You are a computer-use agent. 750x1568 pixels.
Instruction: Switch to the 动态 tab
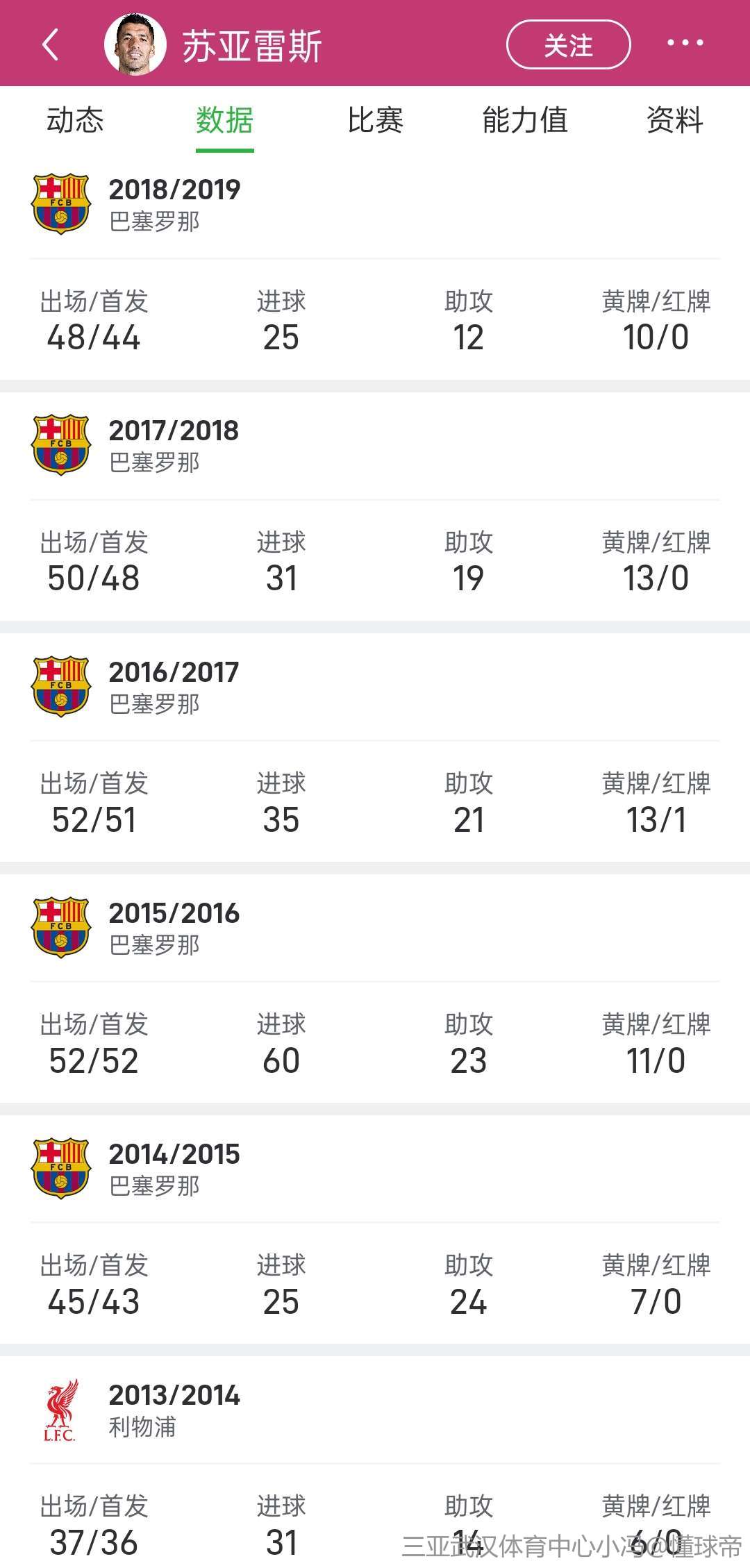[x=75, y=120]
